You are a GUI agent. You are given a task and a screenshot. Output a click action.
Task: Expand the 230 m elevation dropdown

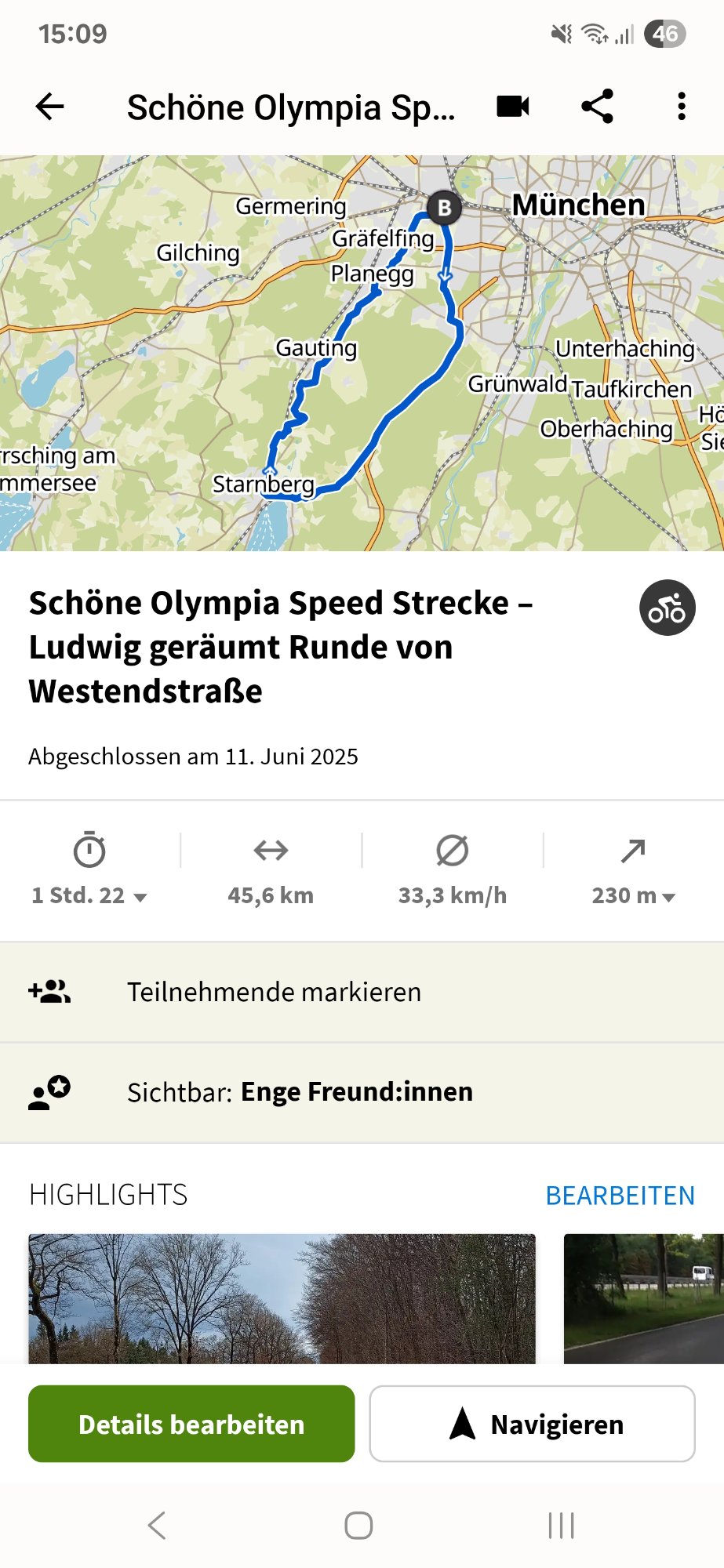[x=633, y=895]
